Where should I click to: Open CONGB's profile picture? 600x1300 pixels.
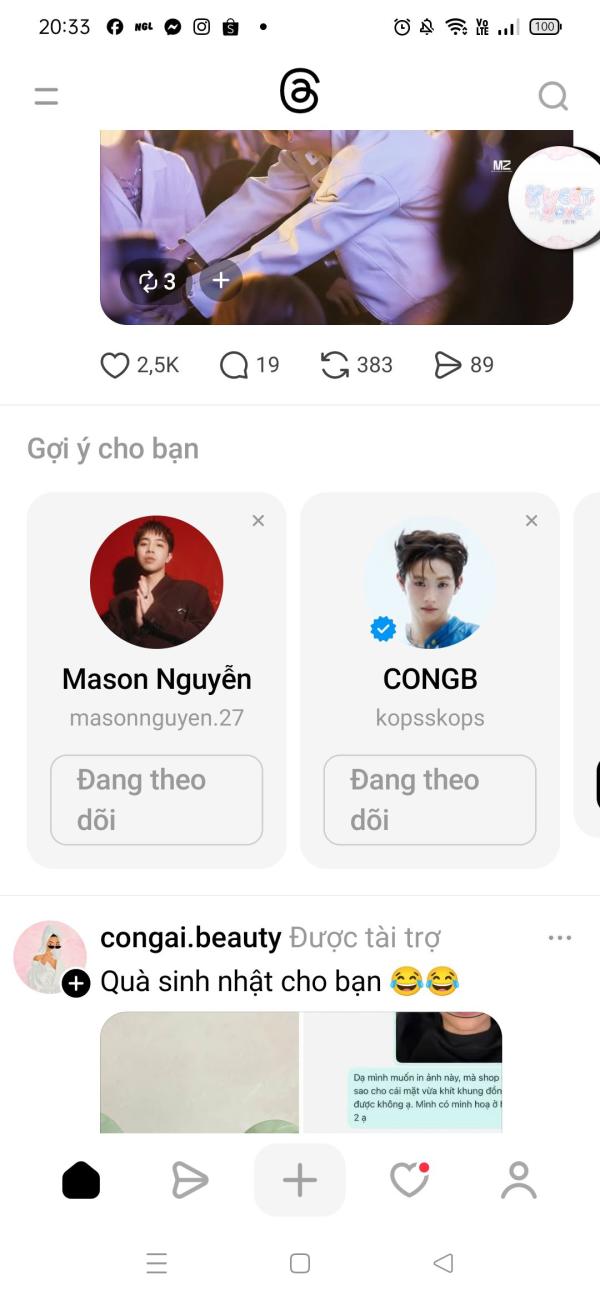[430, 583]
